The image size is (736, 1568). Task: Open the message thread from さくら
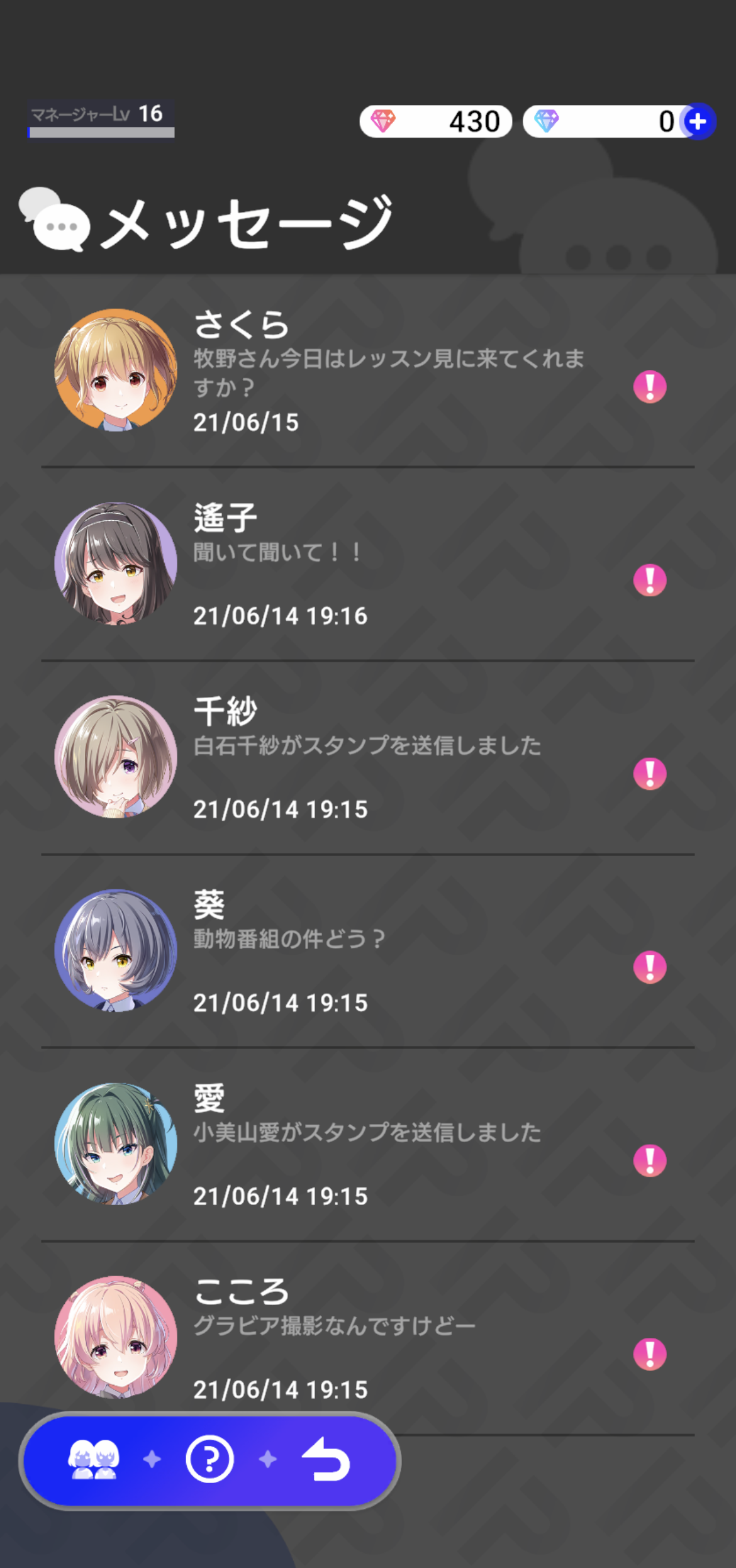(368, 371)
